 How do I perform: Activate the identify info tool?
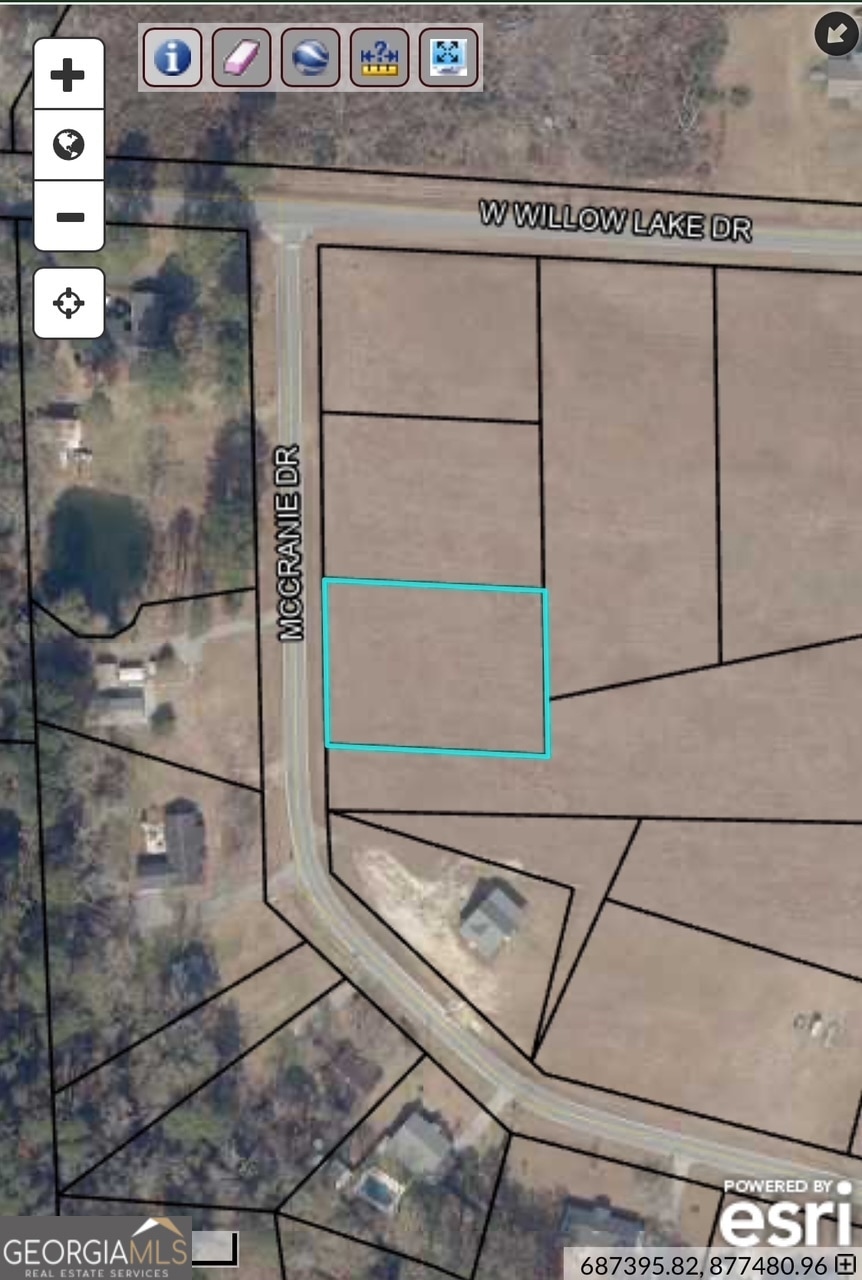(173, 58)
